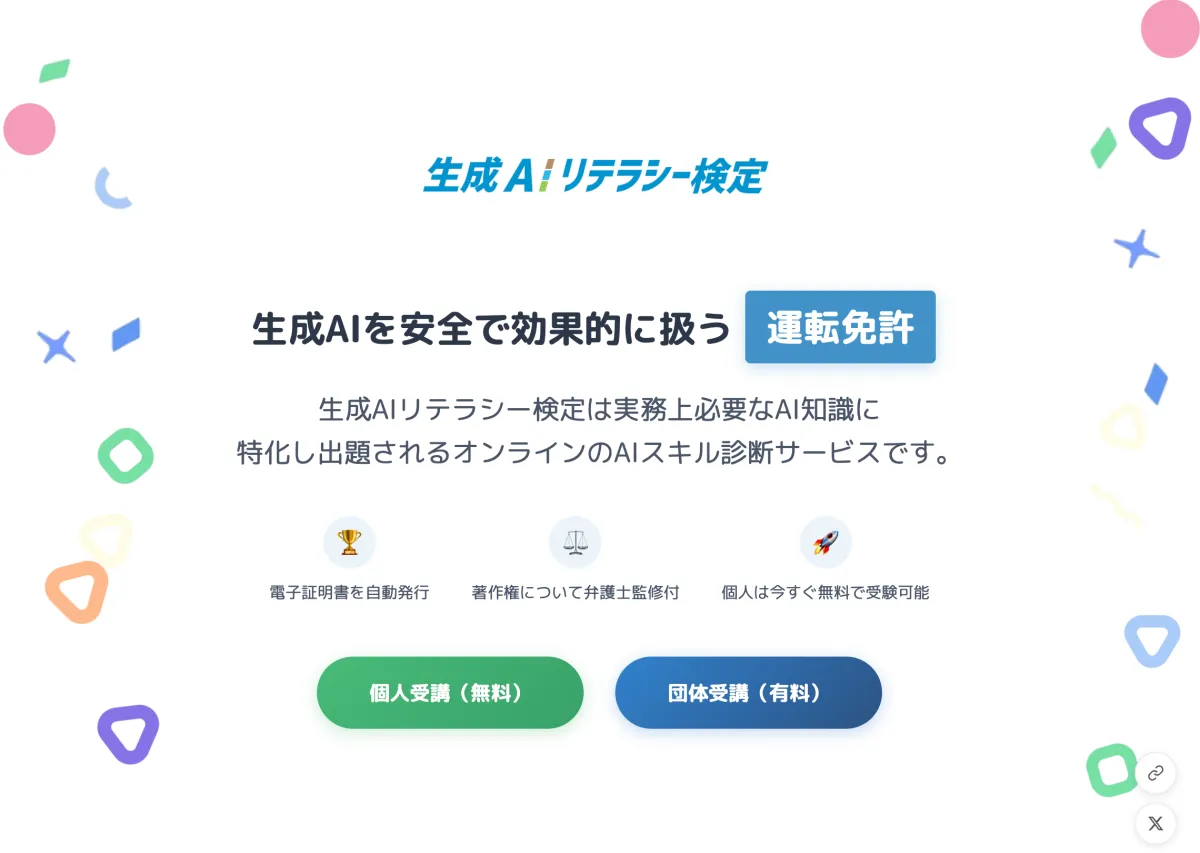This screenshot has width=1200, height=853.
Task: Select 個人受講（無料） button
Action: pos(449,693)
